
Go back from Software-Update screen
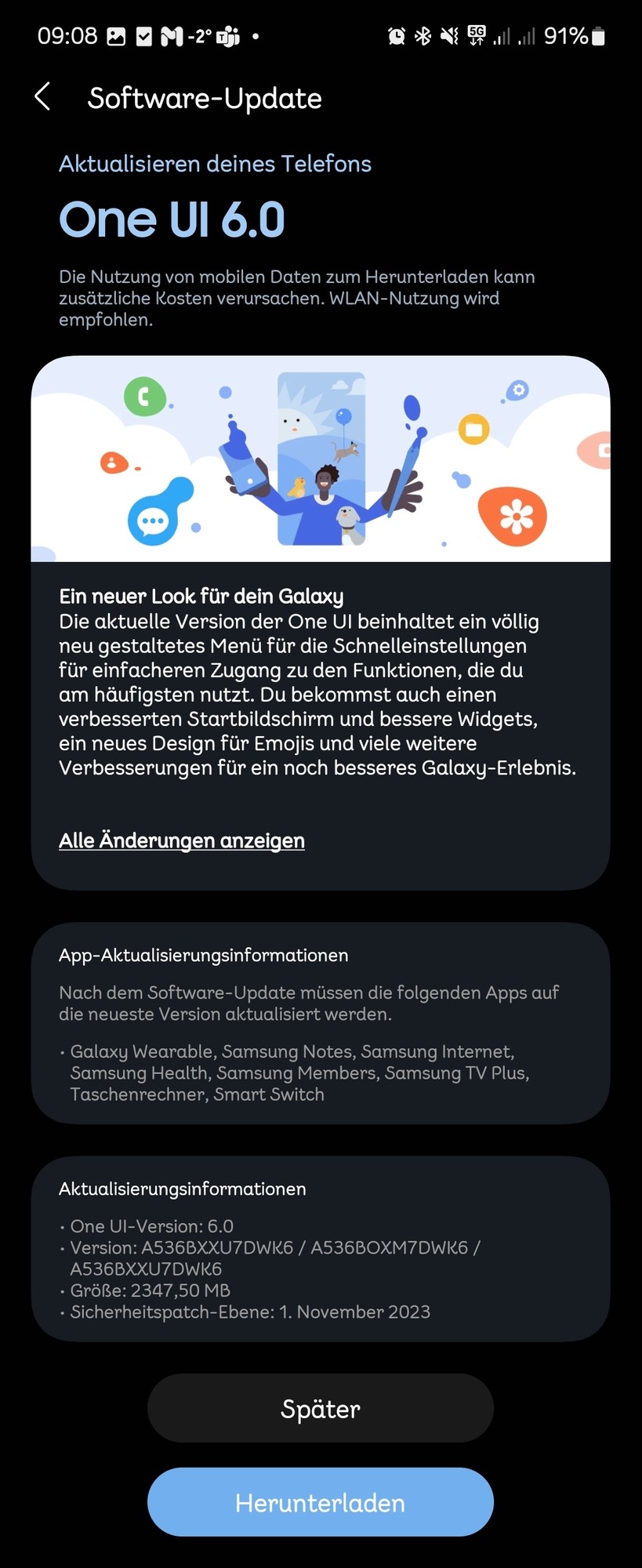43,97
